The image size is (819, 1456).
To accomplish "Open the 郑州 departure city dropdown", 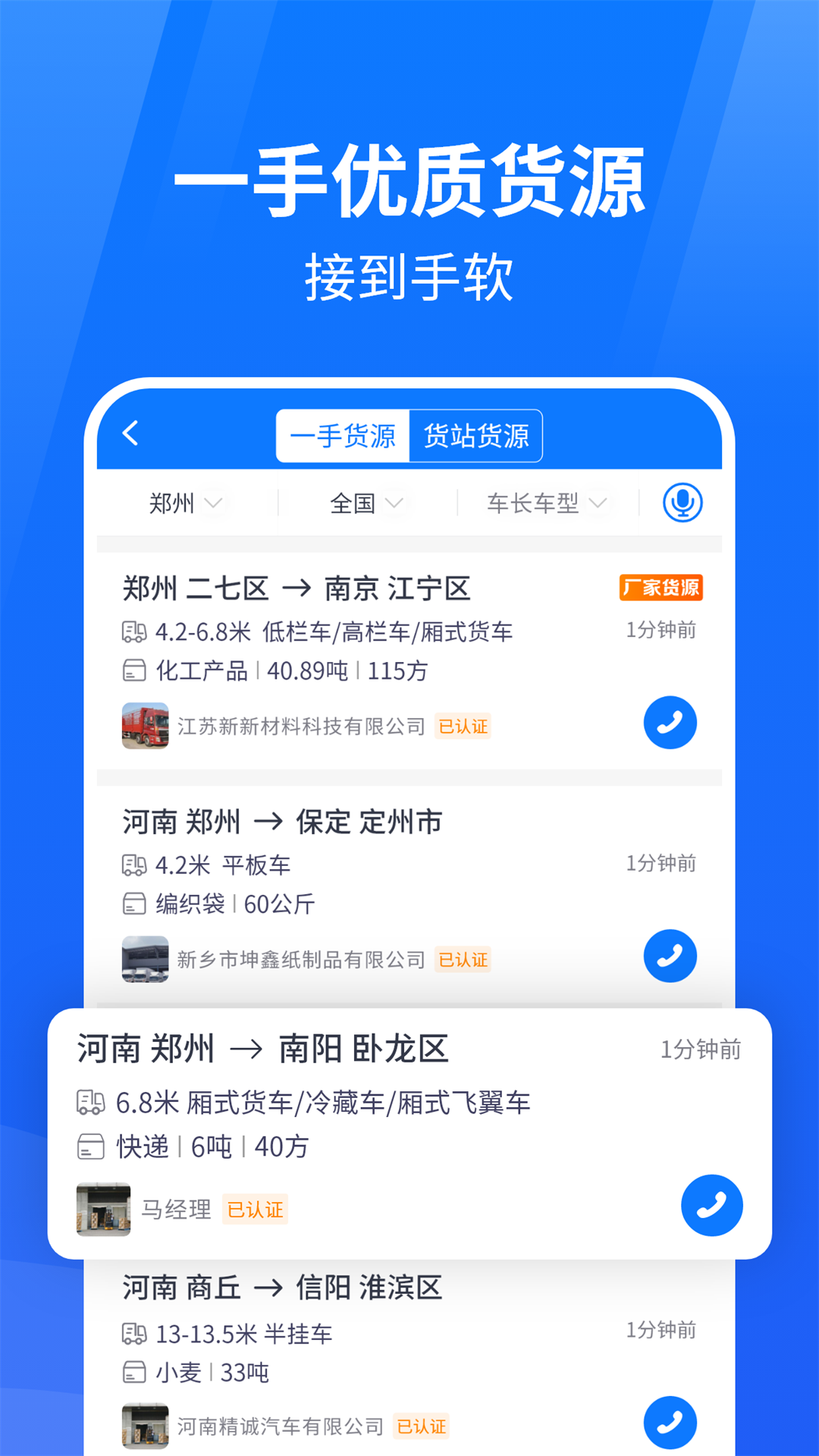I will tap(186, 502).
